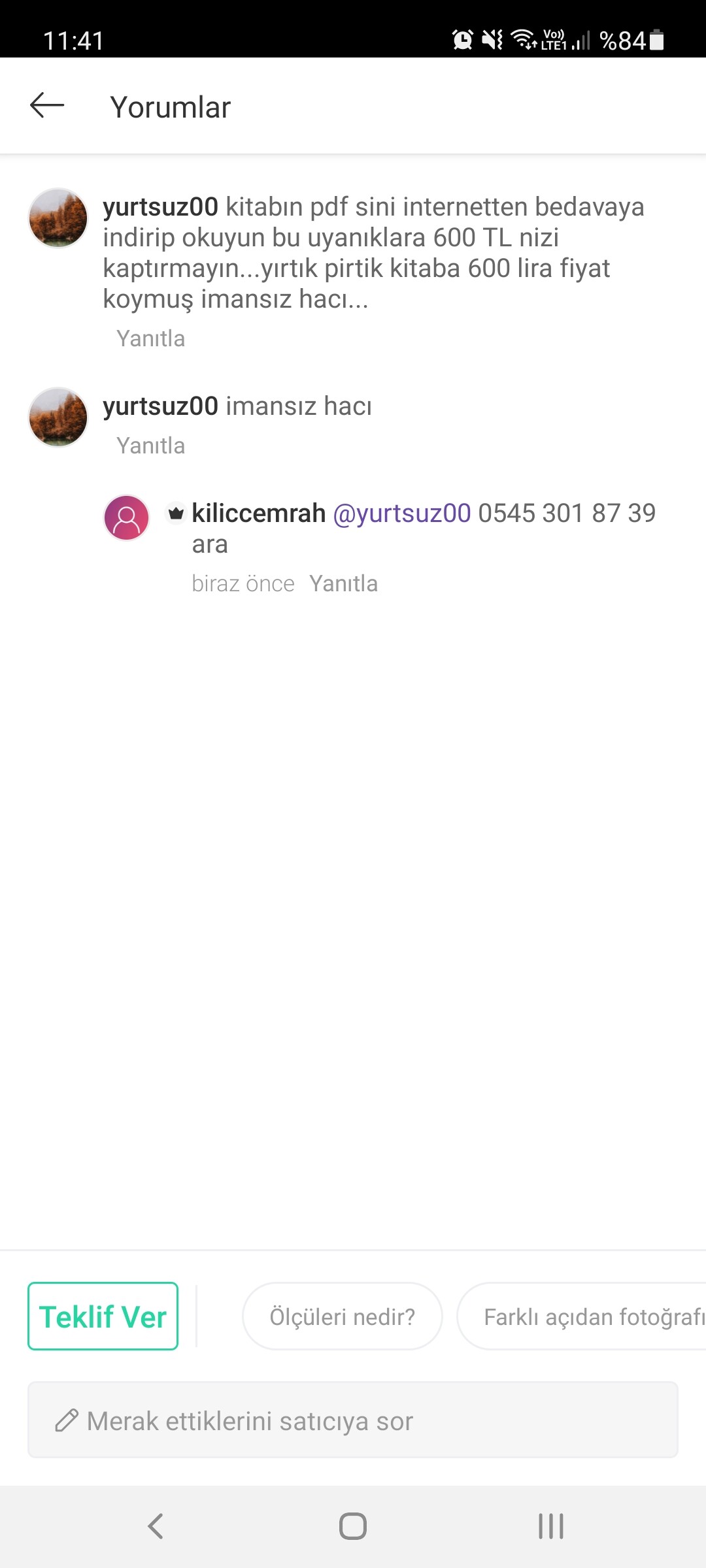
Task: Open the system recent apps view
Action: click(x=551, y=1526)
